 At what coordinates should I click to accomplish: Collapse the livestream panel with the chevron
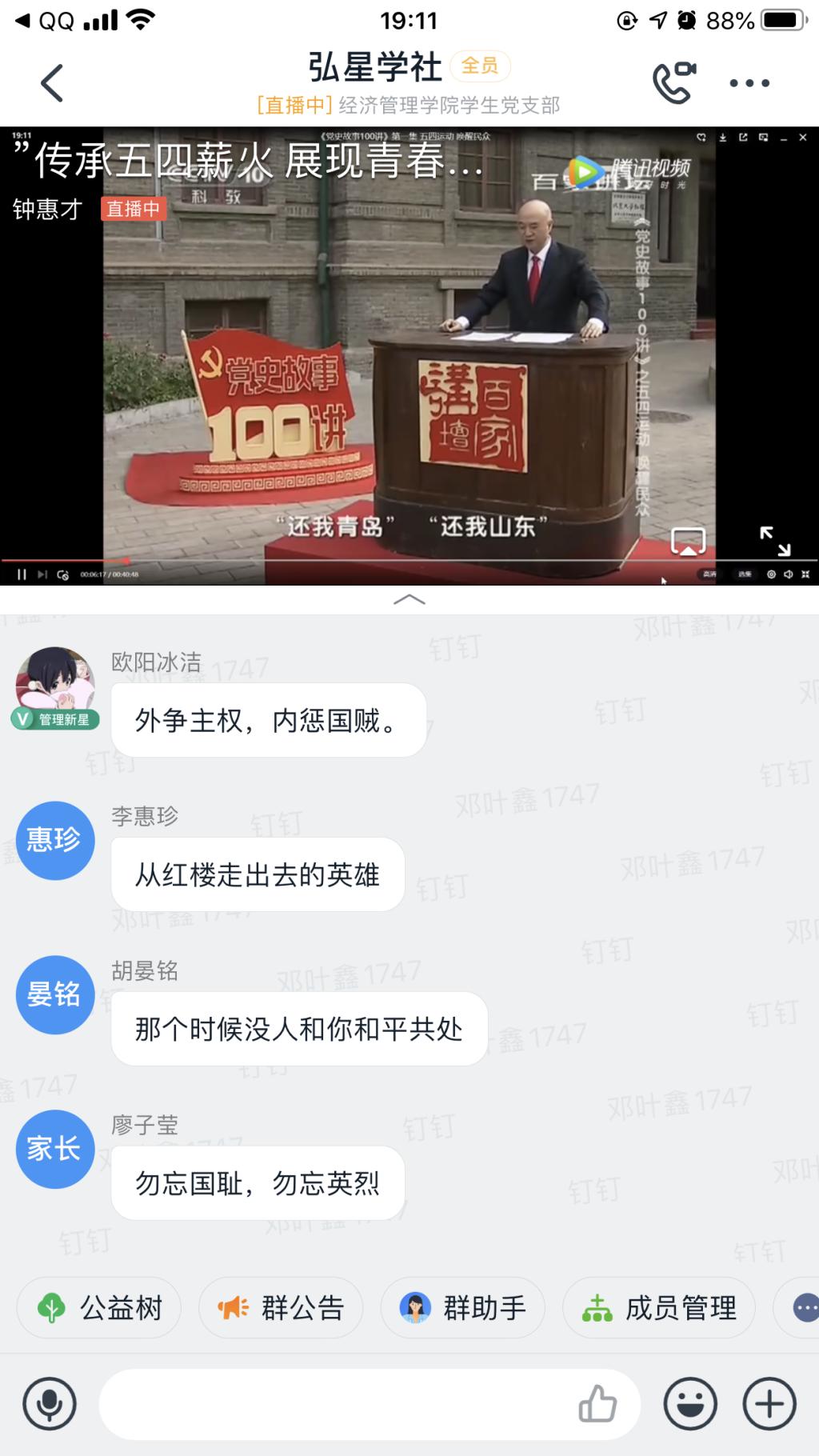pos(409,599)
